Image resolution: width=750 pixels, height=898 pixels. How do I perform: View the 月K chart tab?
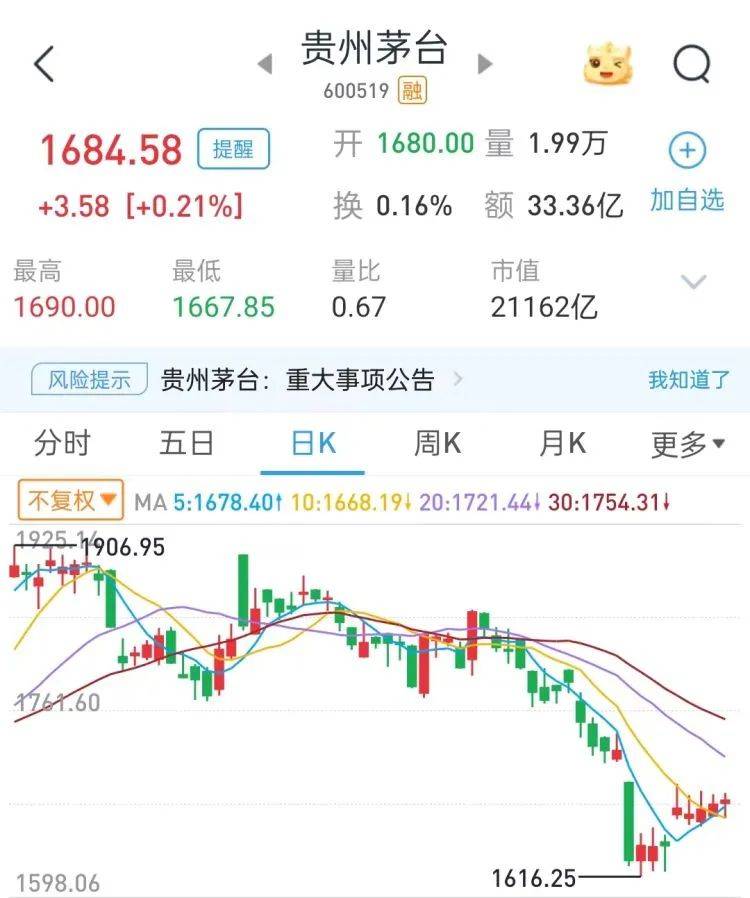coord(563,443)
